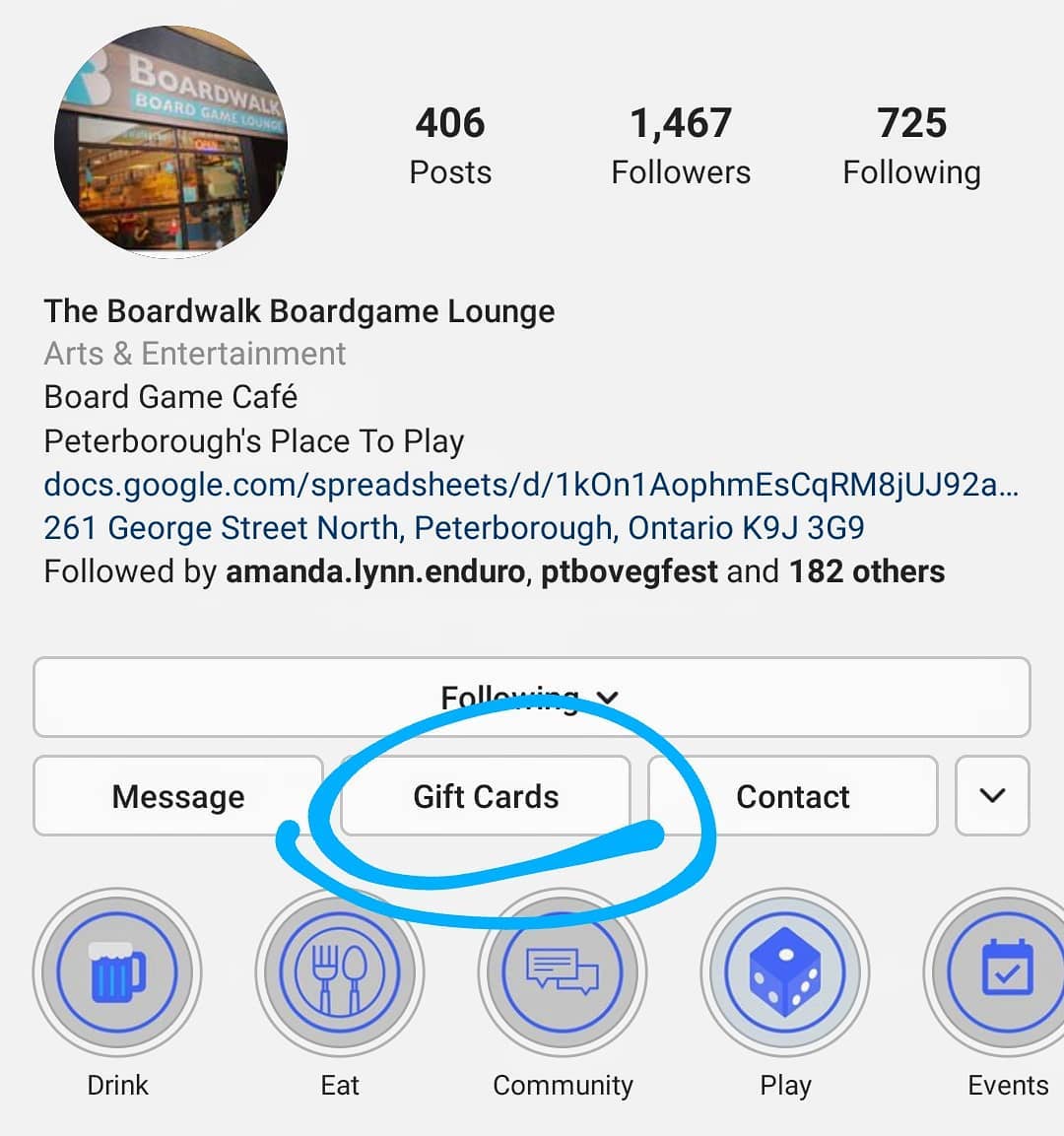Image resolution: width=1064 pixels, height=1136 pixels.
Task: Open the Drink story highlight
Action: (x=117, y=972)
